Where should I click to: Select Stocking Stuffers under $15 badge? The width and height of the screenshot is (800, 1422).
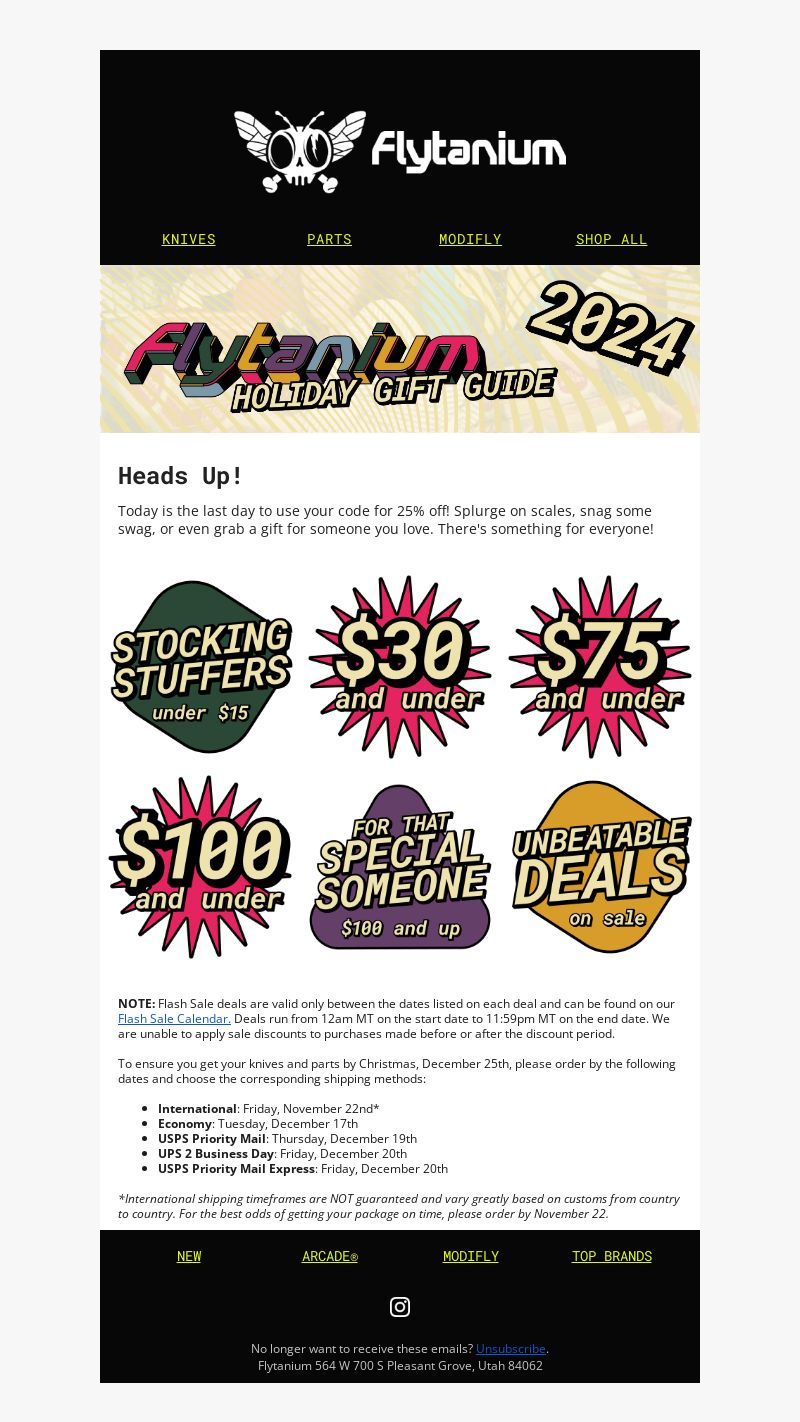200,666
